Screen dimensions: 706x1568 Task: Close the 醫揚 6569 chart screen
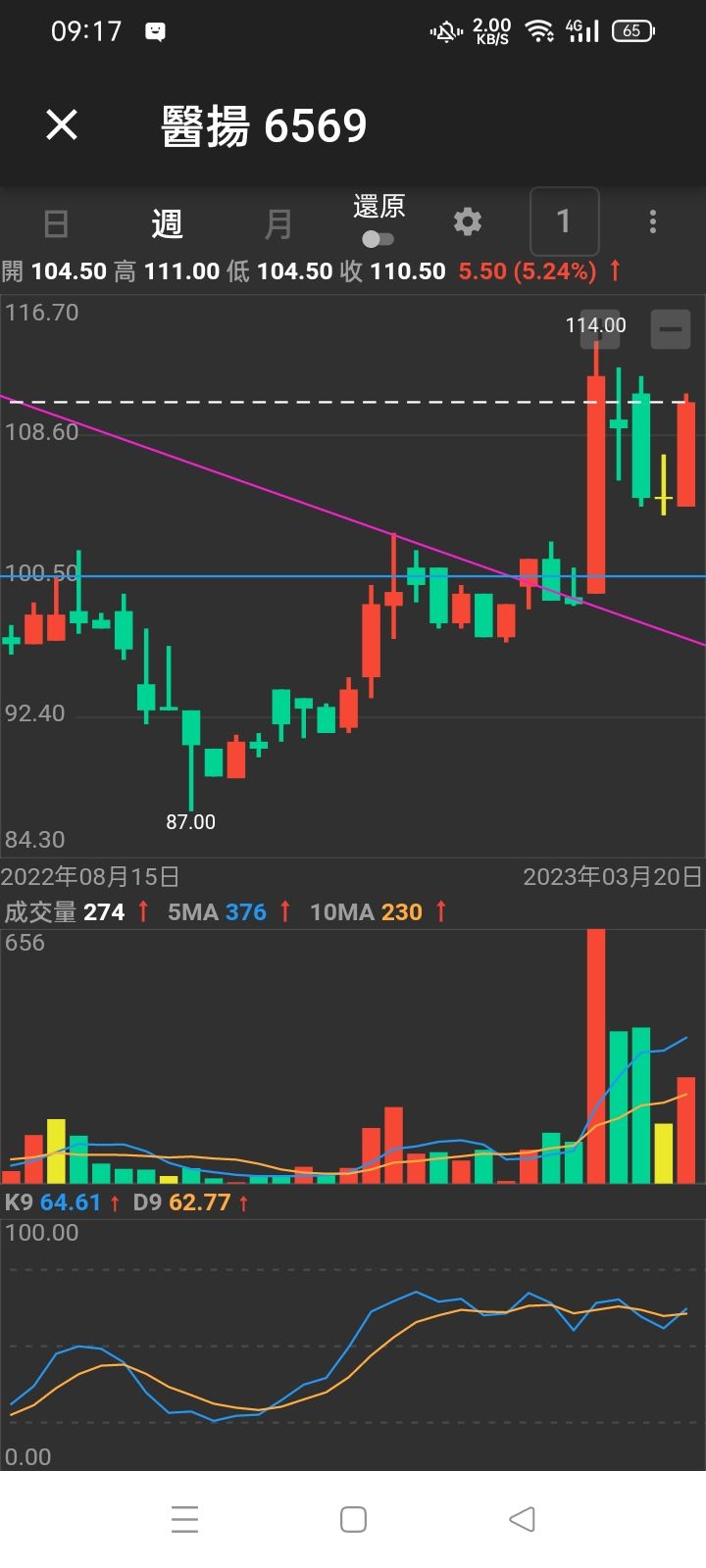coord(62,124)
